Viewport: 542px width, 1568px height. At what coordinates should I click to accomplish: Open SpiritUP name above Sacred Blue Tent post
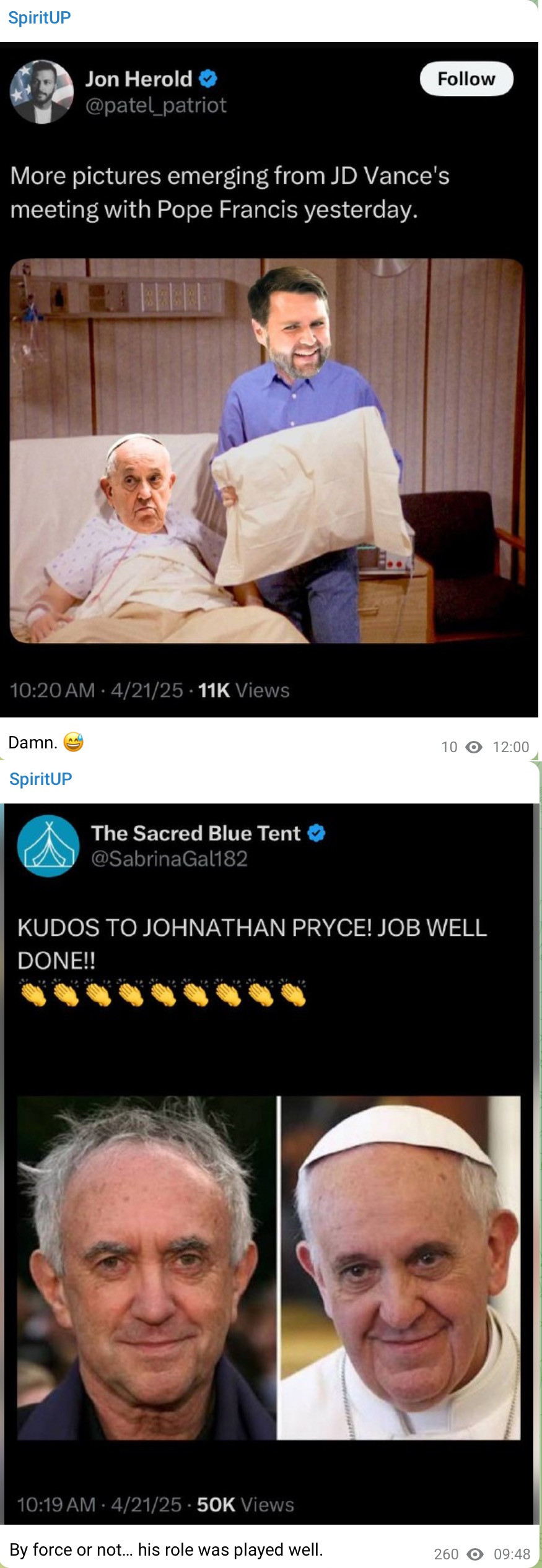[40, 778]
